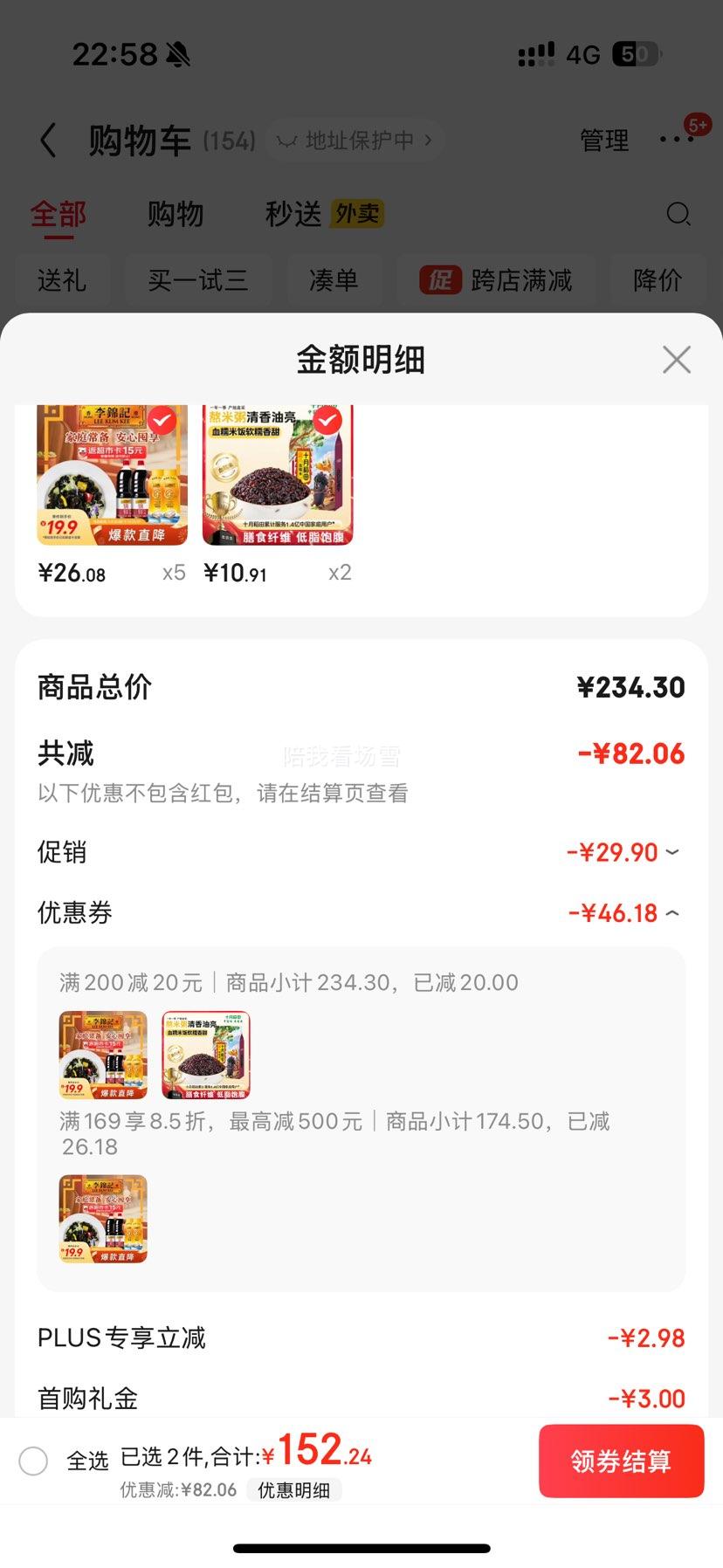Viewport: 723px width, 1568px height.
Task: Switch to the 购物 tab
Action: (x=176, y=214)
